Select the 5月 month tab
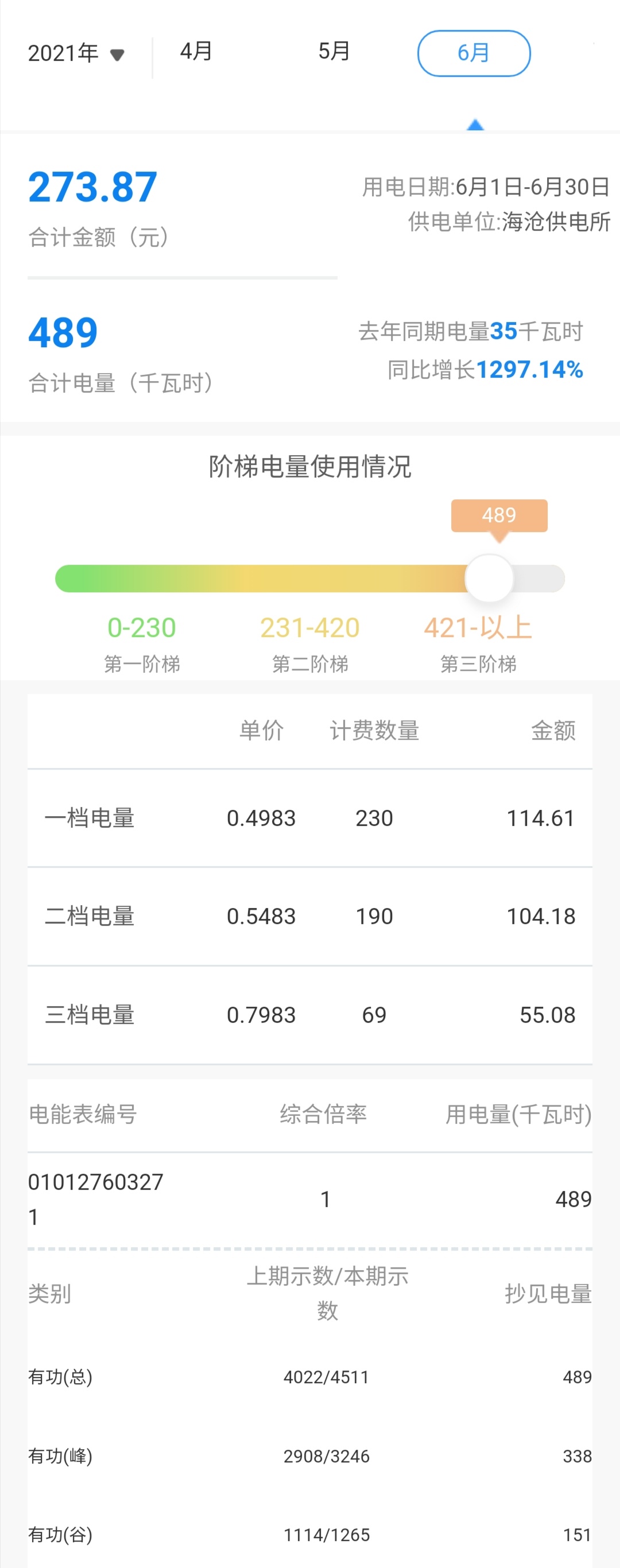This screenshot has height=1568, width=620. point(334,51)
